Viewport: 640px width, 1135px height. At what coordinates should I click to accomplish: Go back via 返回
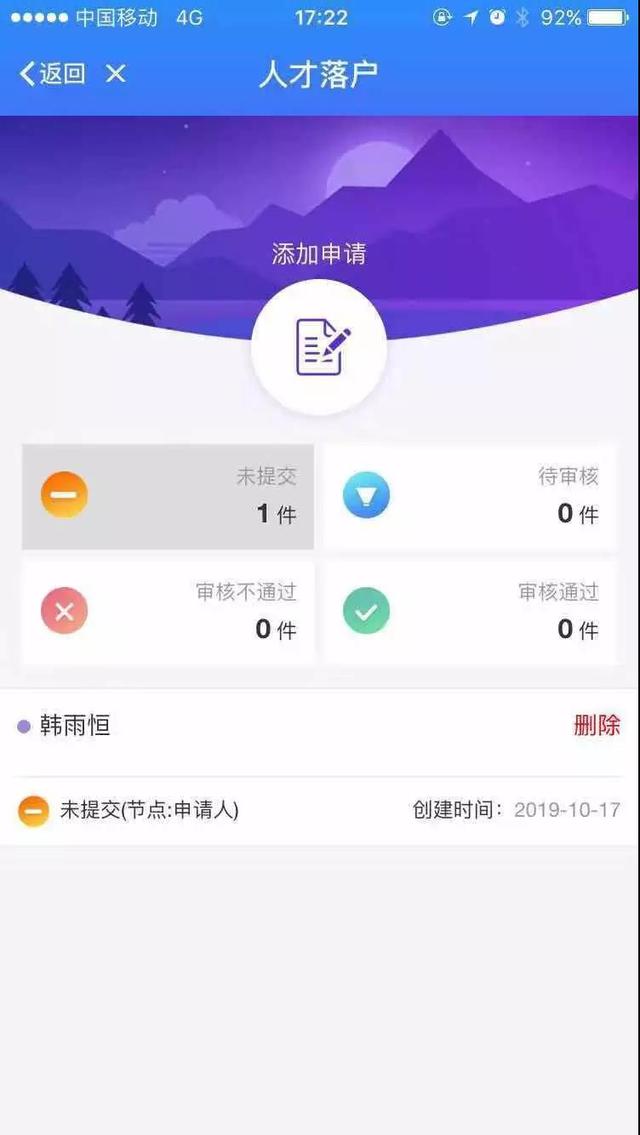[x=52, y=74]
